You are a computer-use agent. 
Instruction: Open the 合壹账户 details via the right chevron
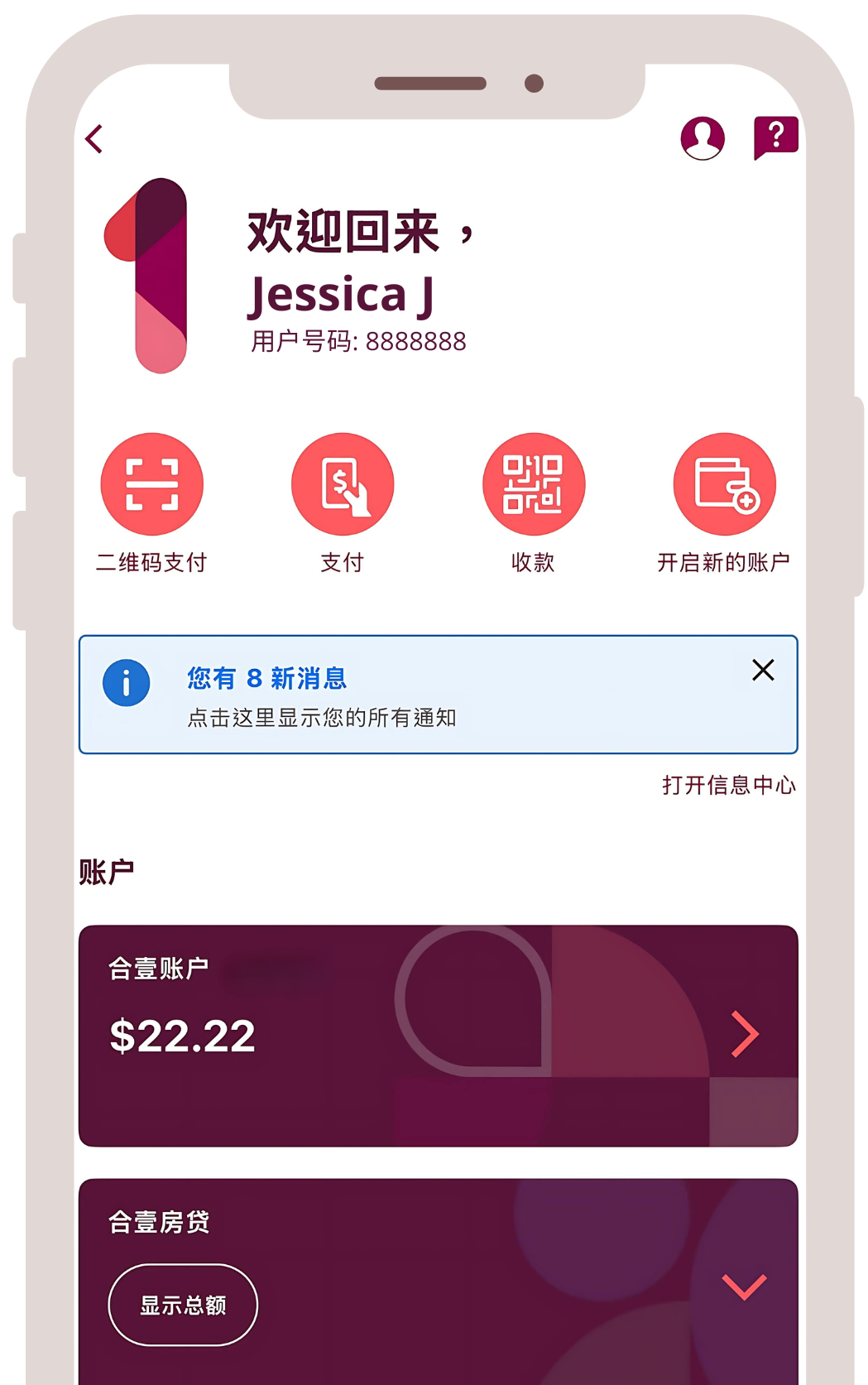pos(744,1033)
